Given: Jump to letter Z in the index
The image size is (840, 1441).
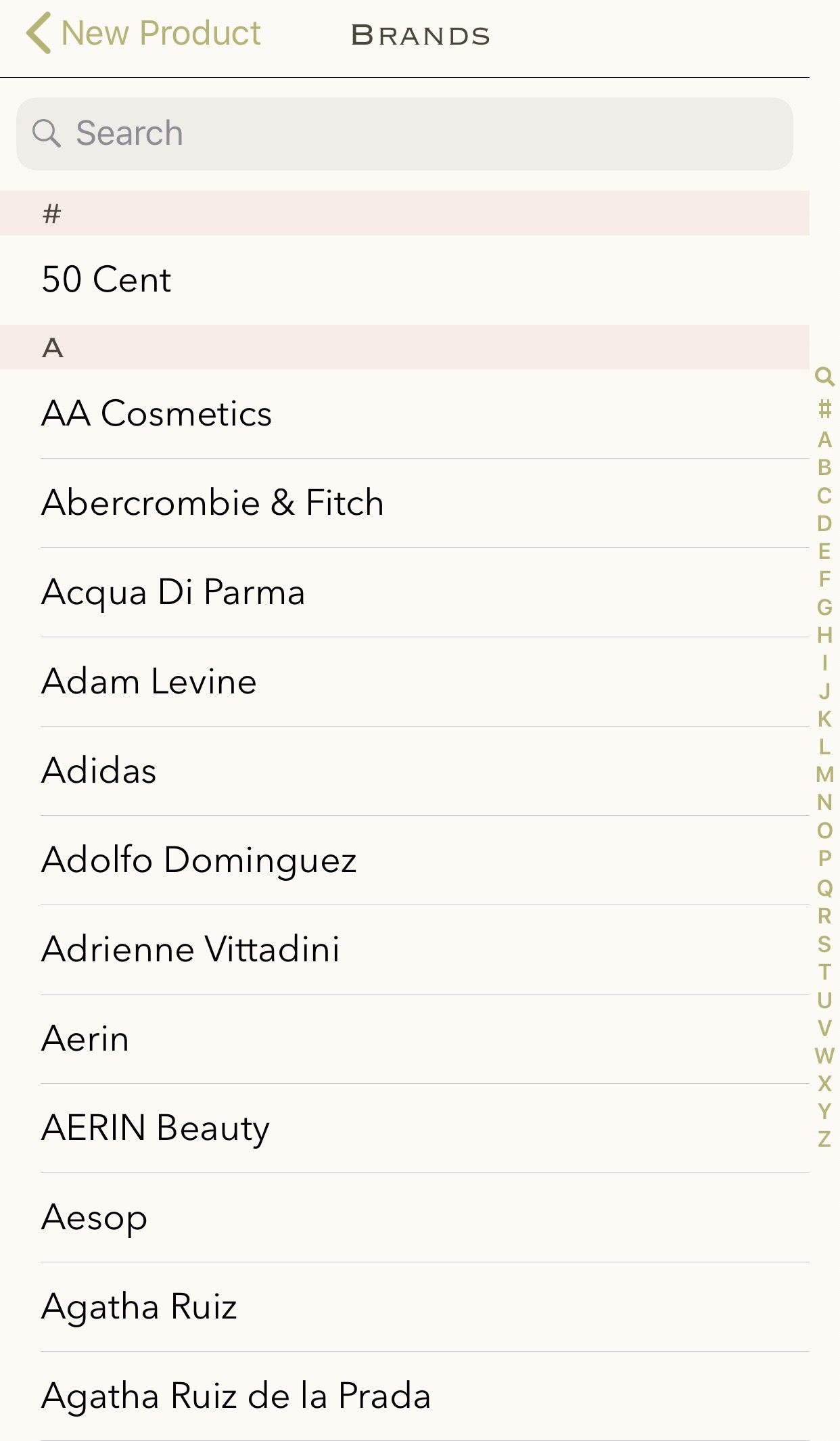Looking at the screenshot, I should tap(824, 1139).
